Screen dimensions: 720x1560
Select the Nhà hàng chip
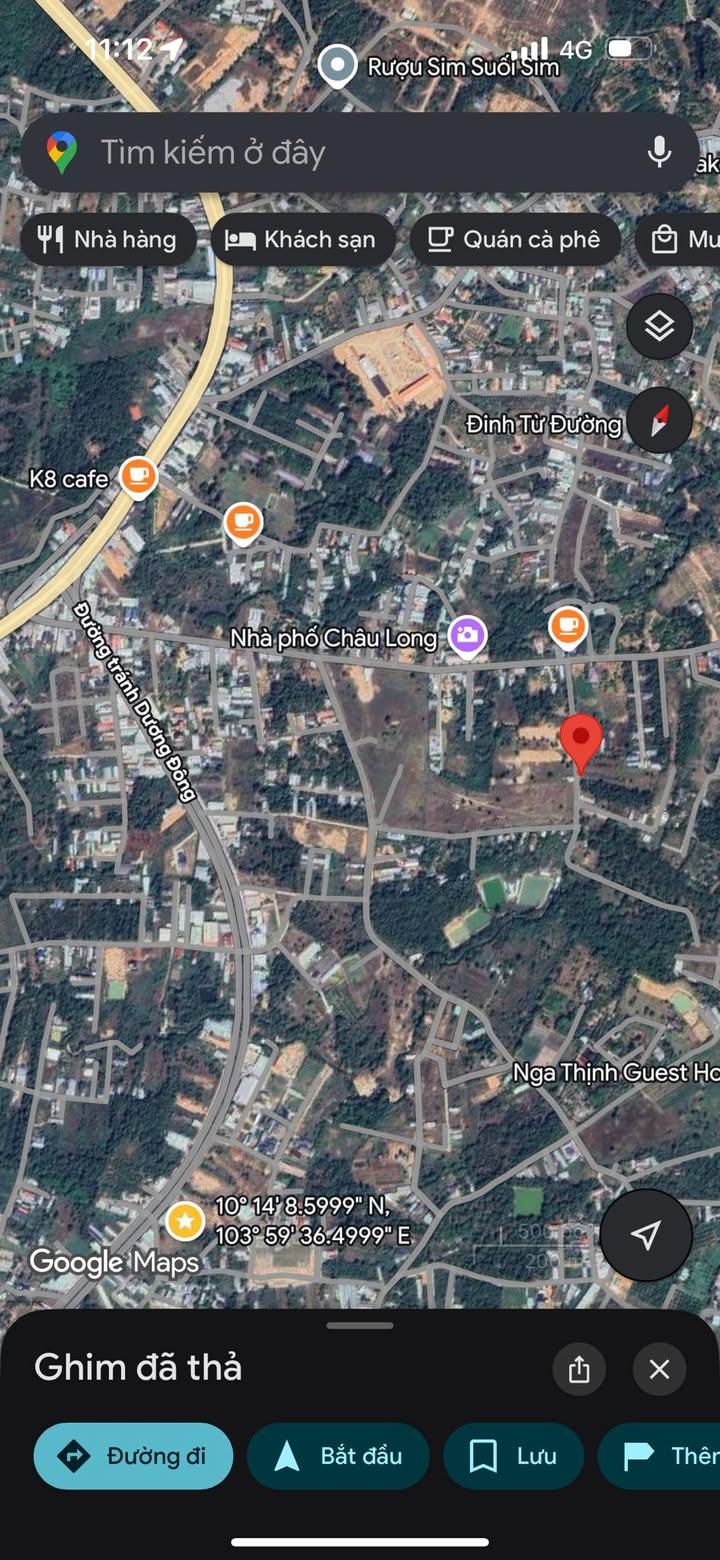108,240
